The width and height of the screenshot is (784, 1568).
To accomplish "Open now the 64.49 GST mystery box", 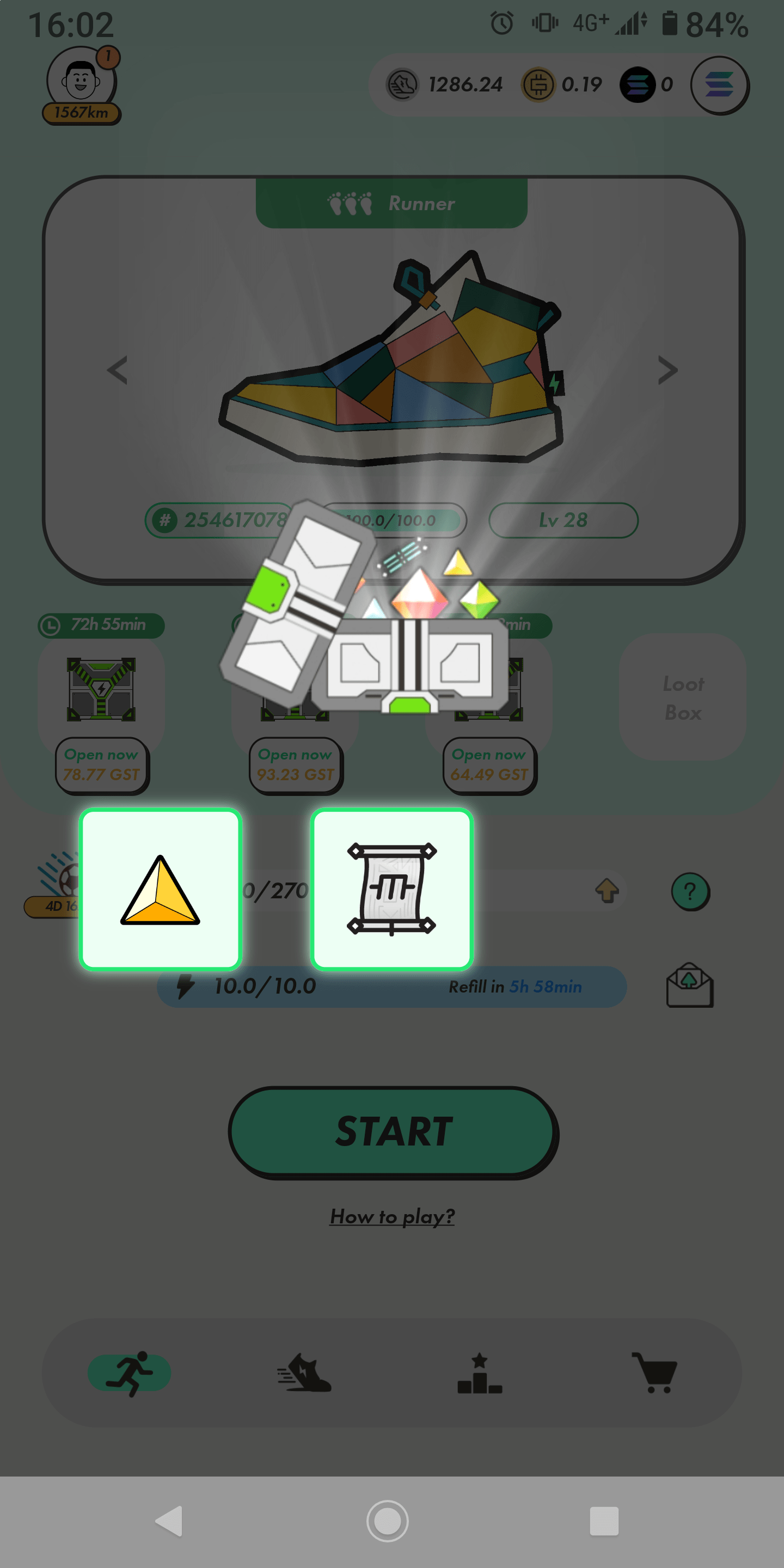I will pos(489,764).
